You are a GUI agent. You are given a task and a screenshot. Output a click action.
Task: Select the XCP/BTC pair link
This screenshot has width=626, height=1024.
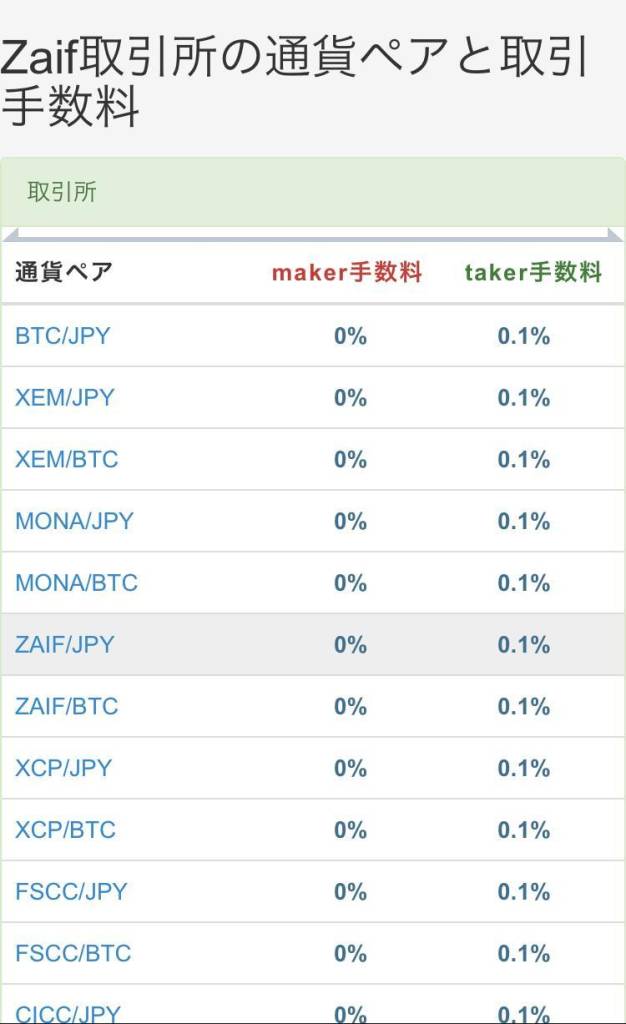pos(65,830)
